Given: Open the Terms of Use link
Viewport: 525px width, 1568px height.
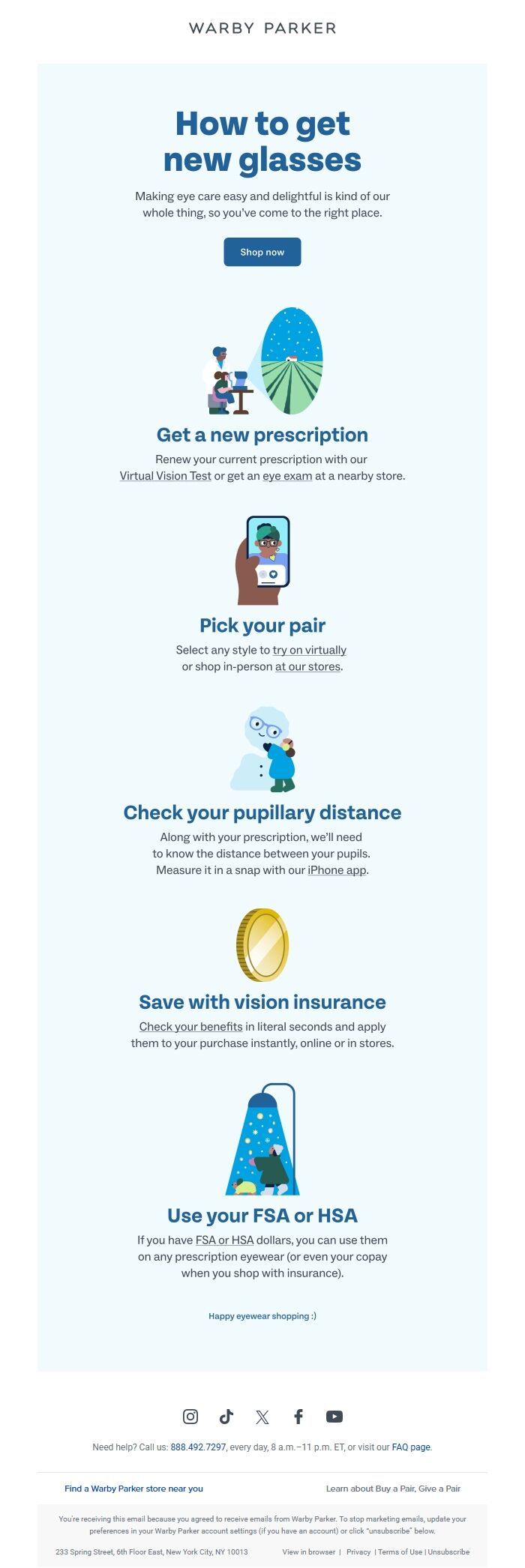Looking at the screenshot, I should coord(400,1552).
